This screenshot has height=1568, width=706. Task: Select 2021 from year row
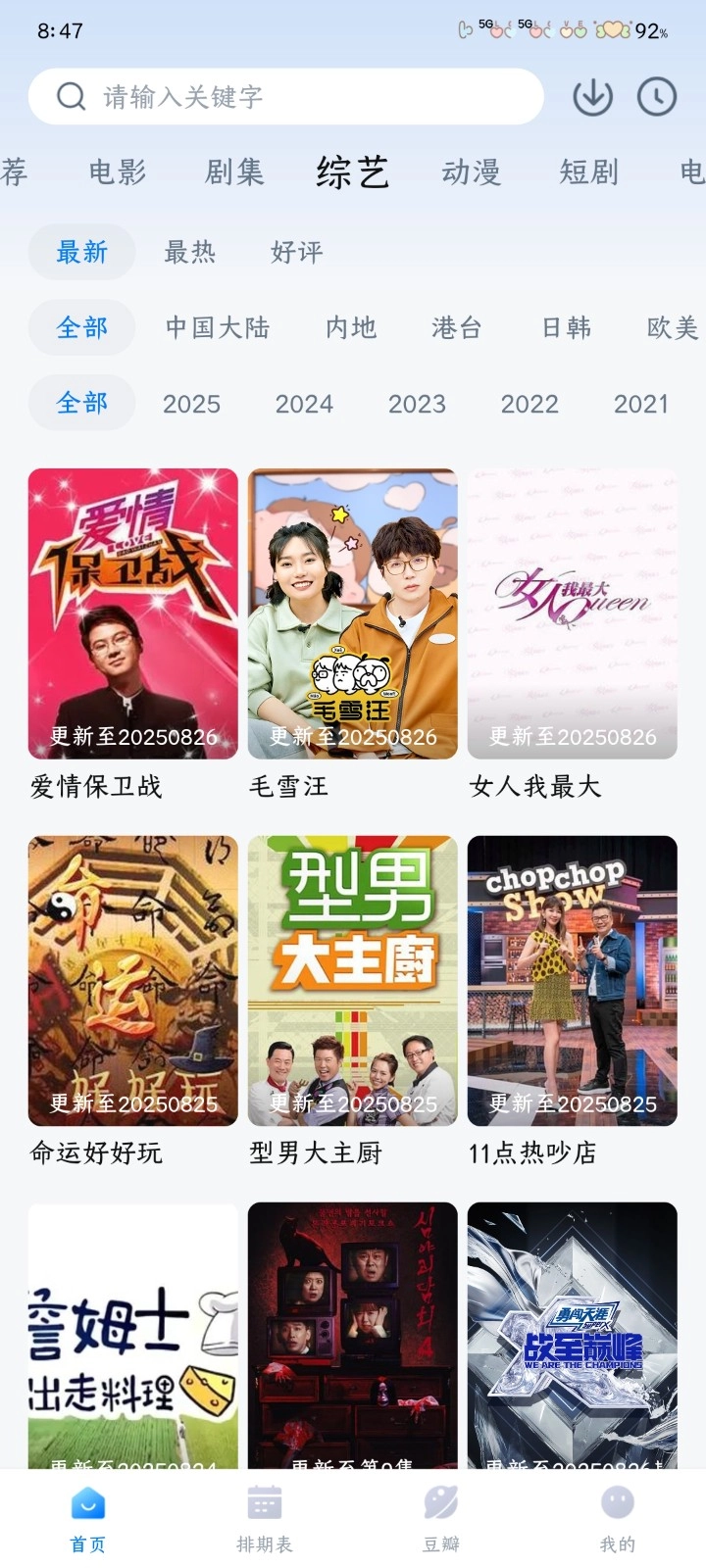click(x=641, y=403)
